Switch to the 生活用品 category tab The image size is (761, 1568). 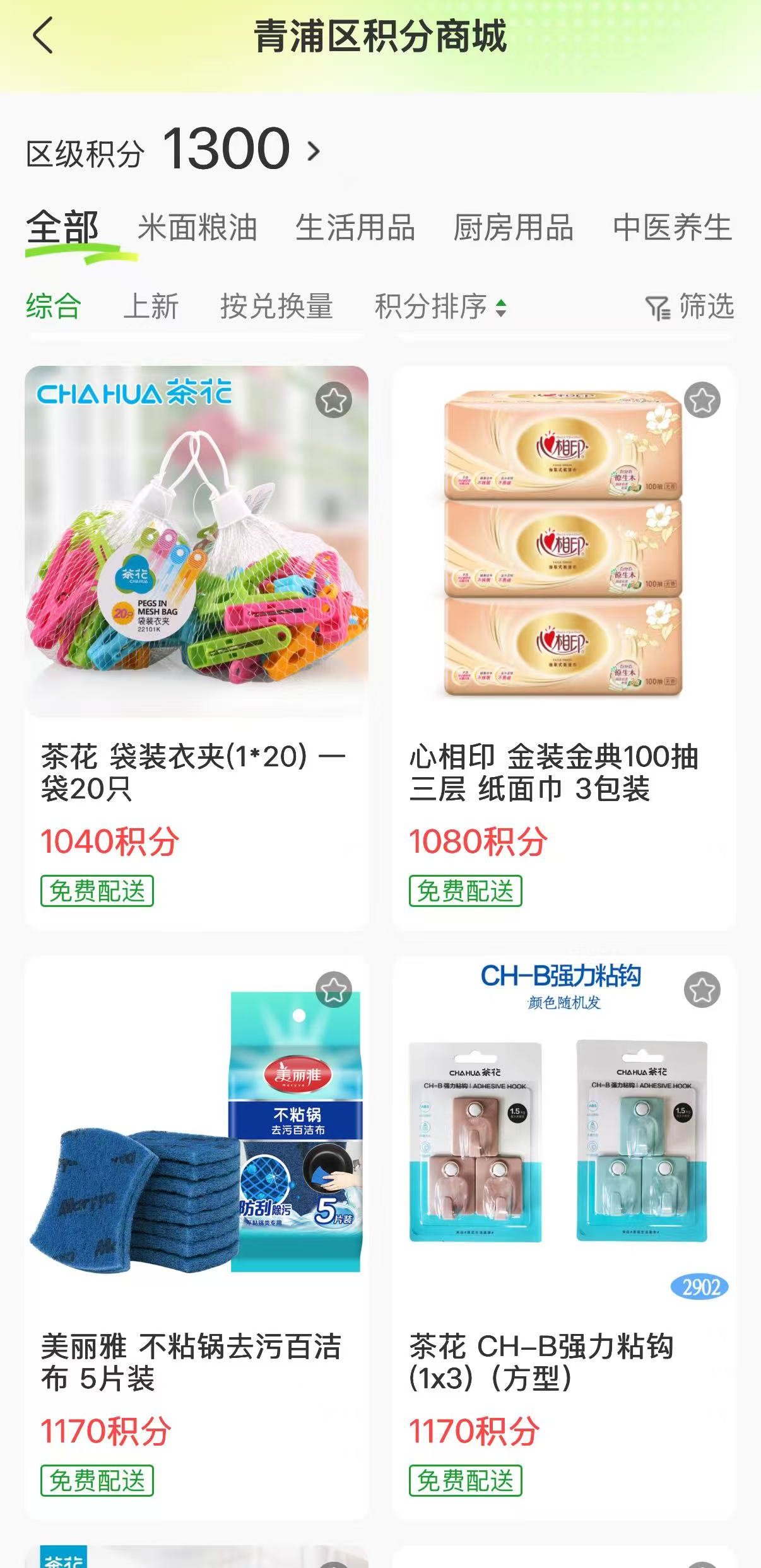(x=355, y=228)
